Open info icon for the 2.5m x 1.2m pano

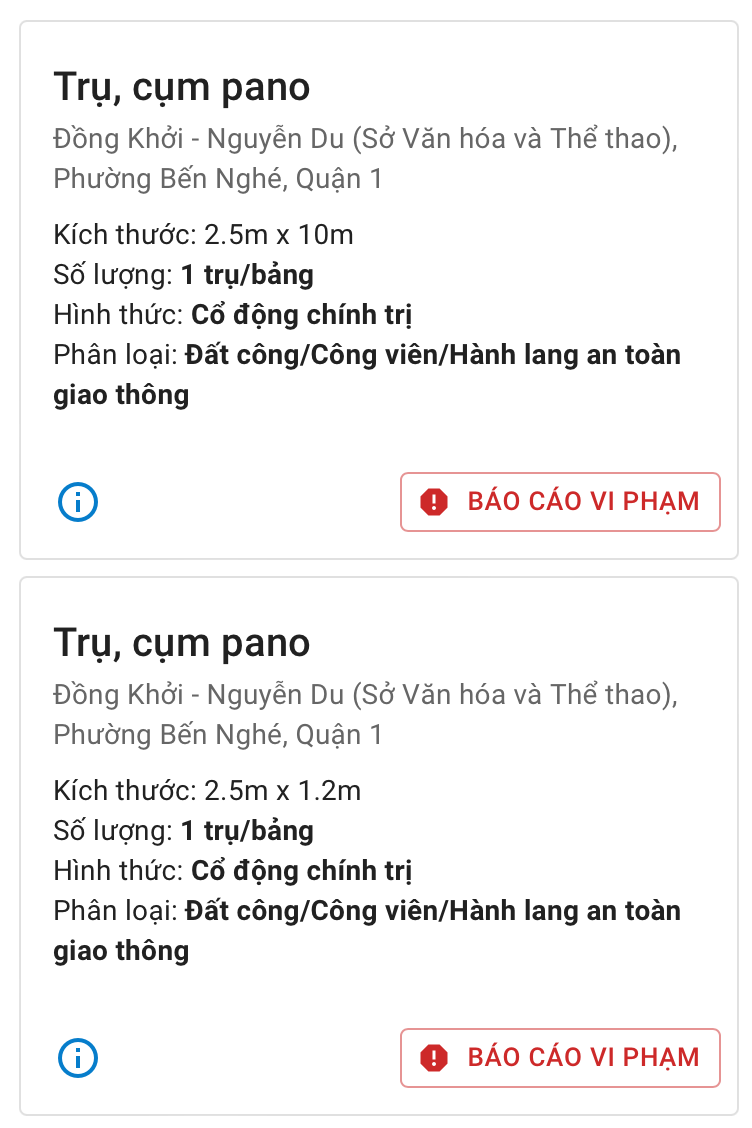[78, 1057]
